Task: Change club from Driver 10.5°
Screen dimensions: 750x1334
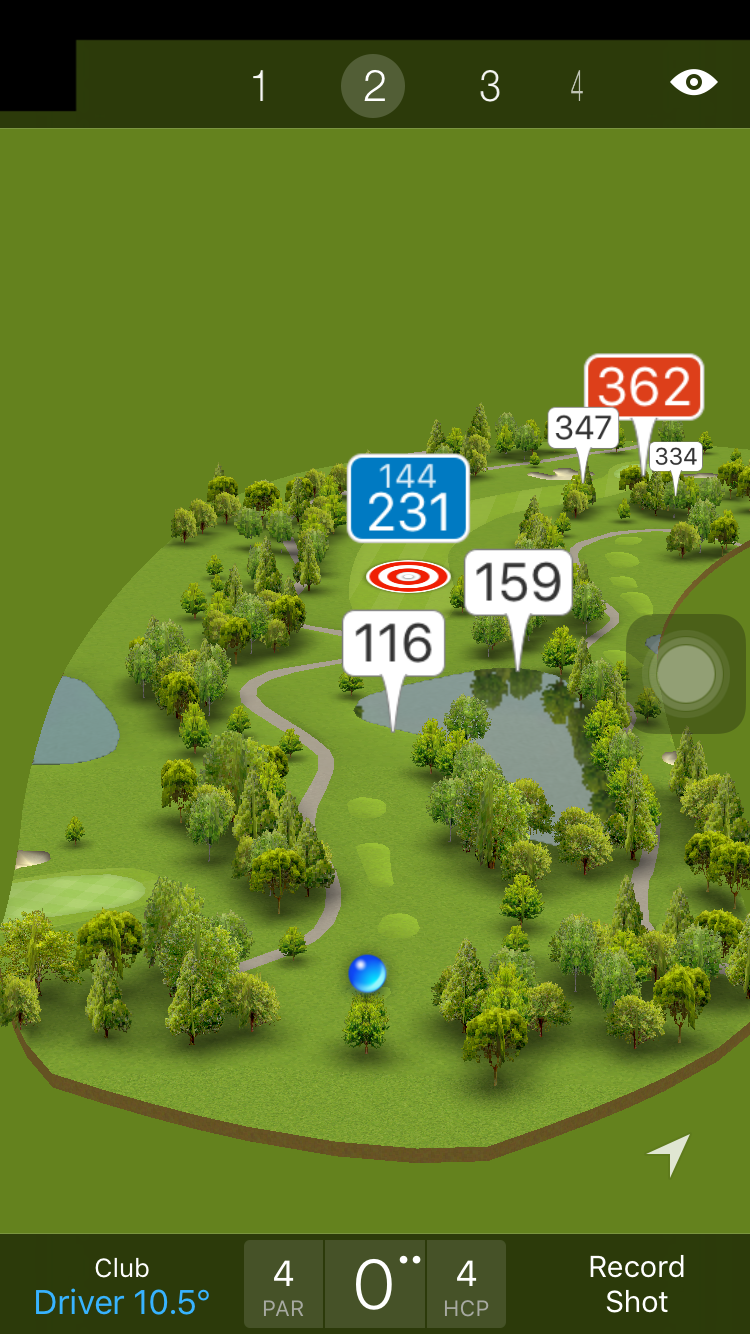Action: point(122,1286)
